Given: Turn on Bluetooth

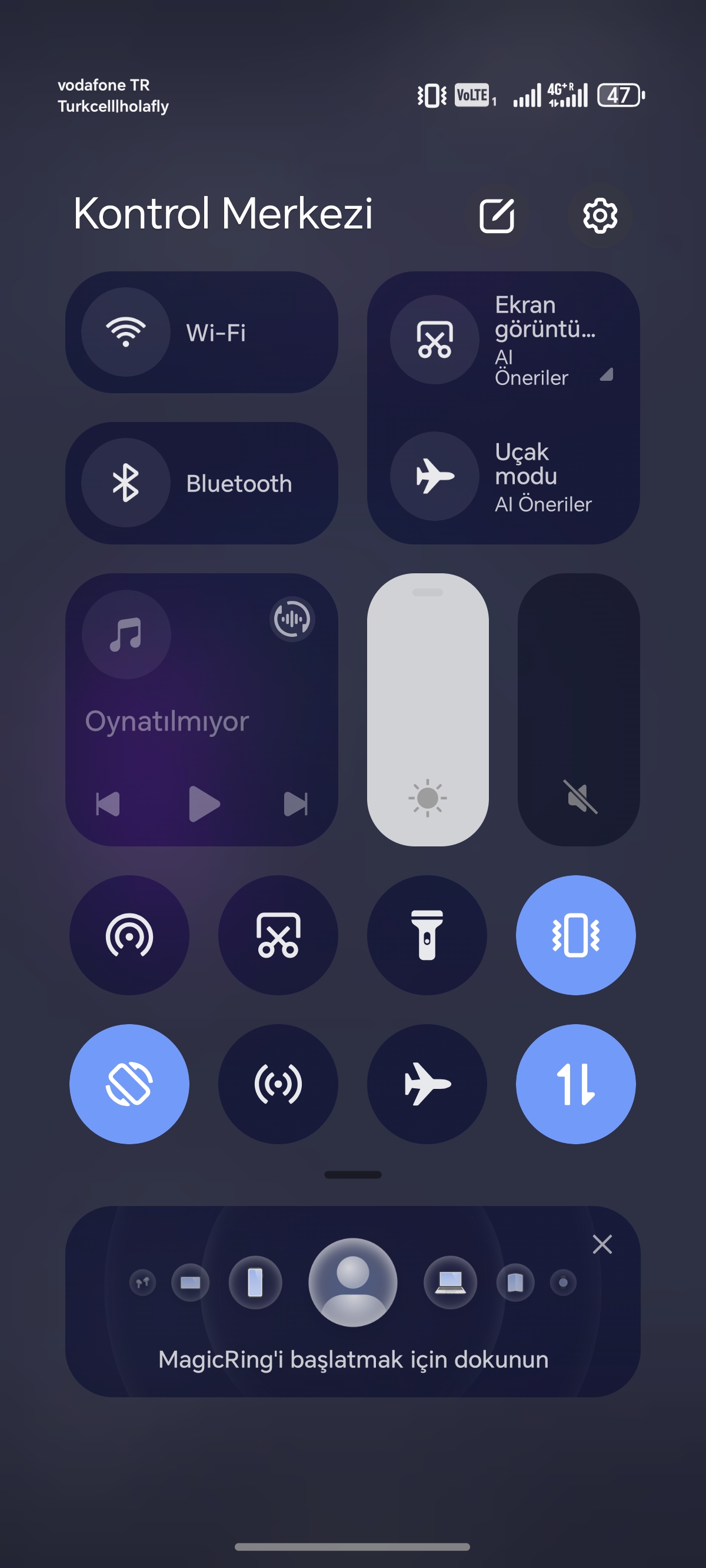Looking at the screenshot, I should (x=201, y=483).
